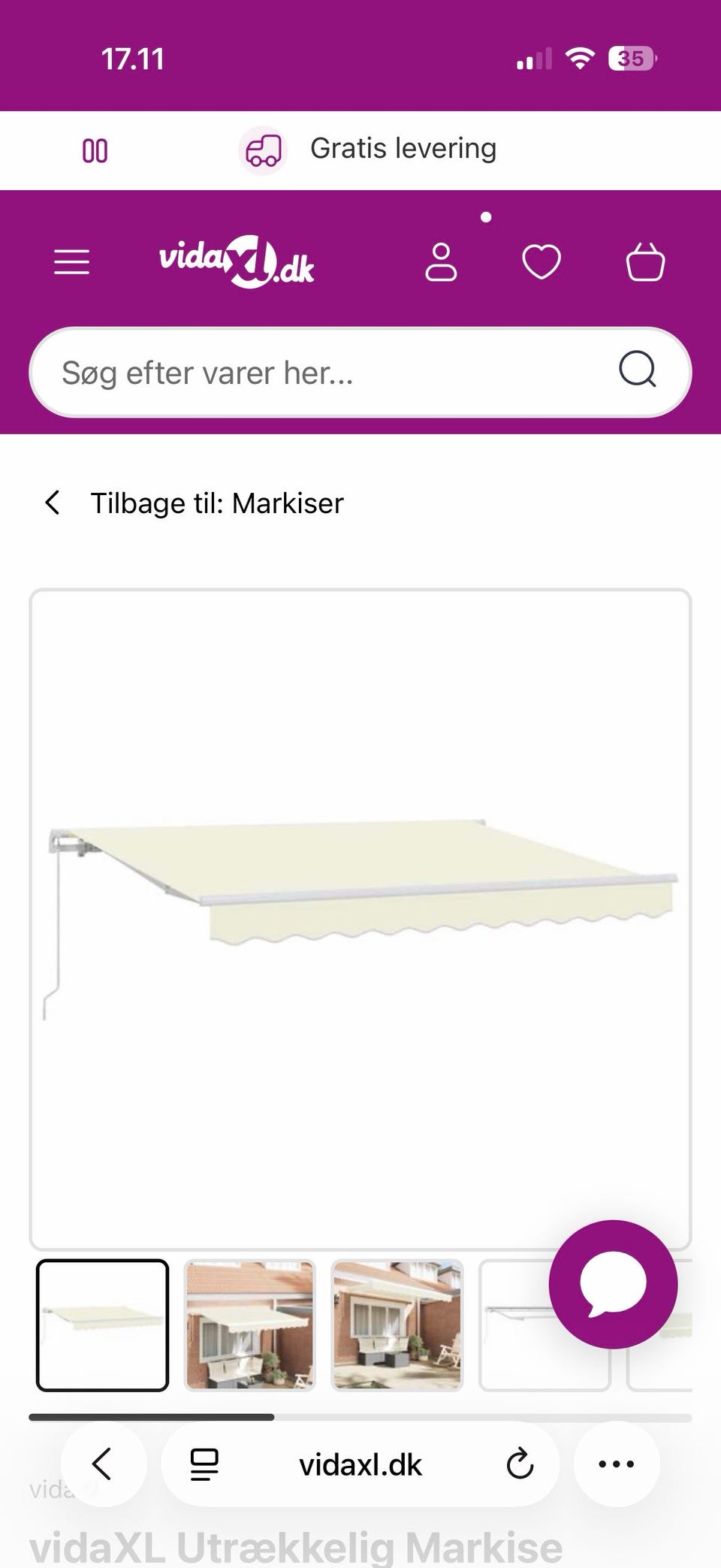Open the account profile icon
Screen dimensions: 721x1568
441,262
